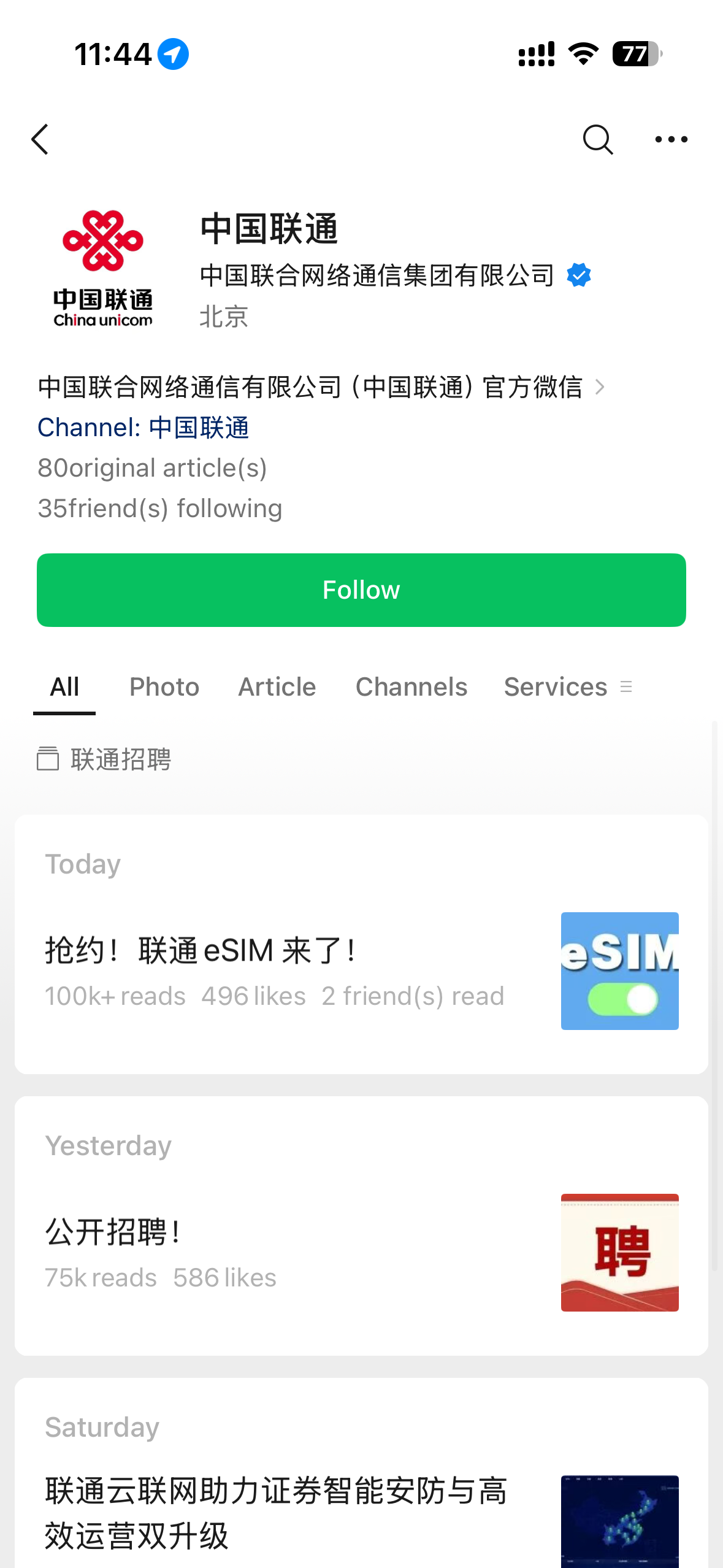
Task: Follow the 中国联通 official account
Action: (x=361, y=590)
